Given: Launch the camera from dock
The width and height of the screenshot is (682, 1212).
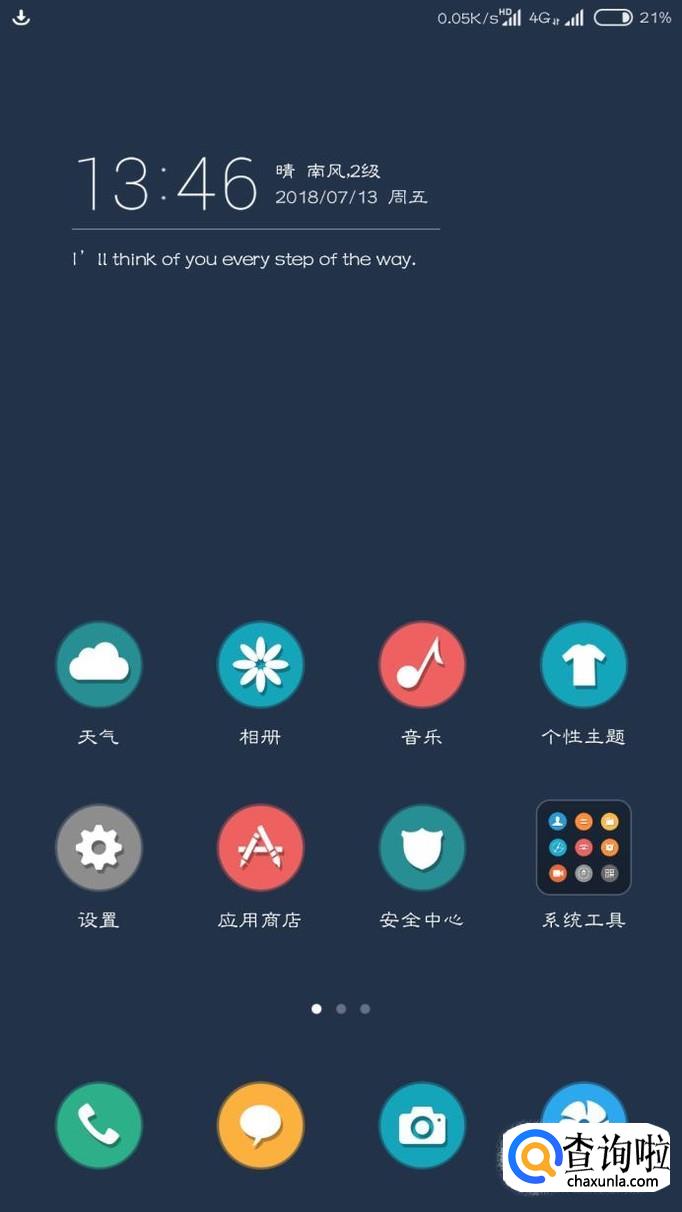Looking at the screenshot, I should point(422,1126).
